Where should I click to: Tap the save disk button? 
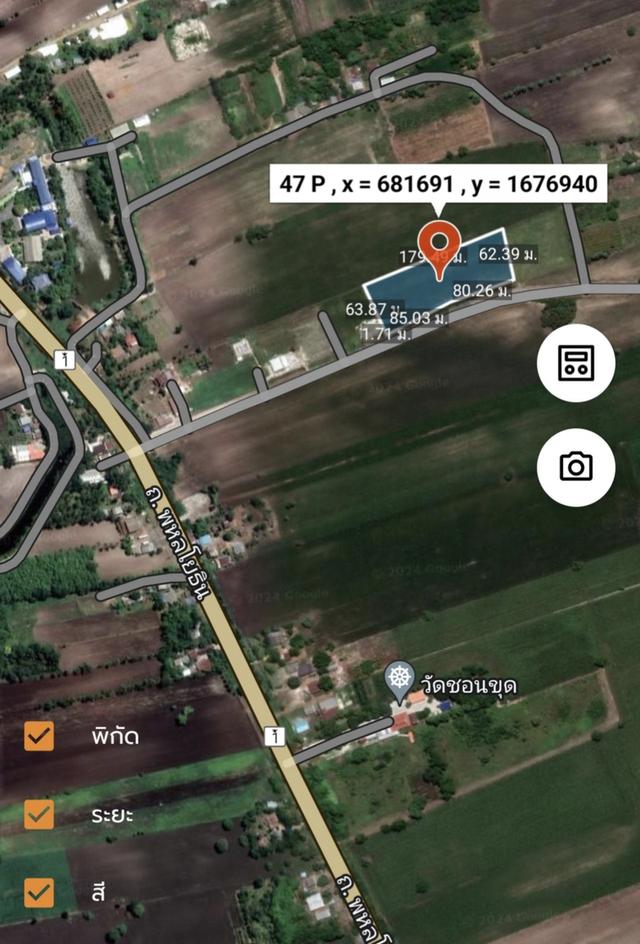575,364
